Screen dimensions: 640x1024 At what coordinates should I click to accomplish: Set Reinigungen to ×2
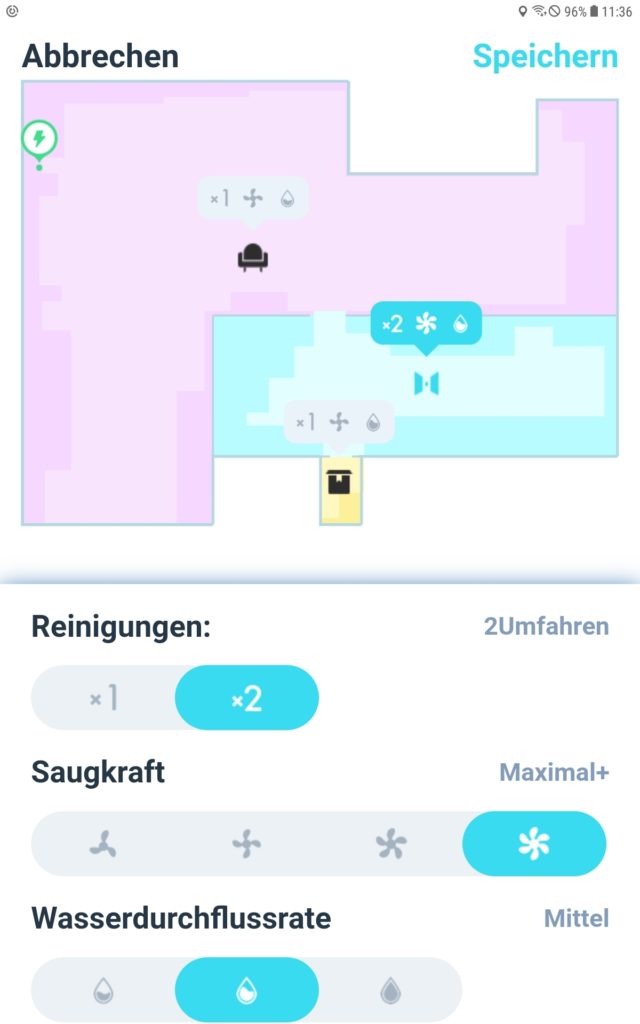[x=246, y=698]
